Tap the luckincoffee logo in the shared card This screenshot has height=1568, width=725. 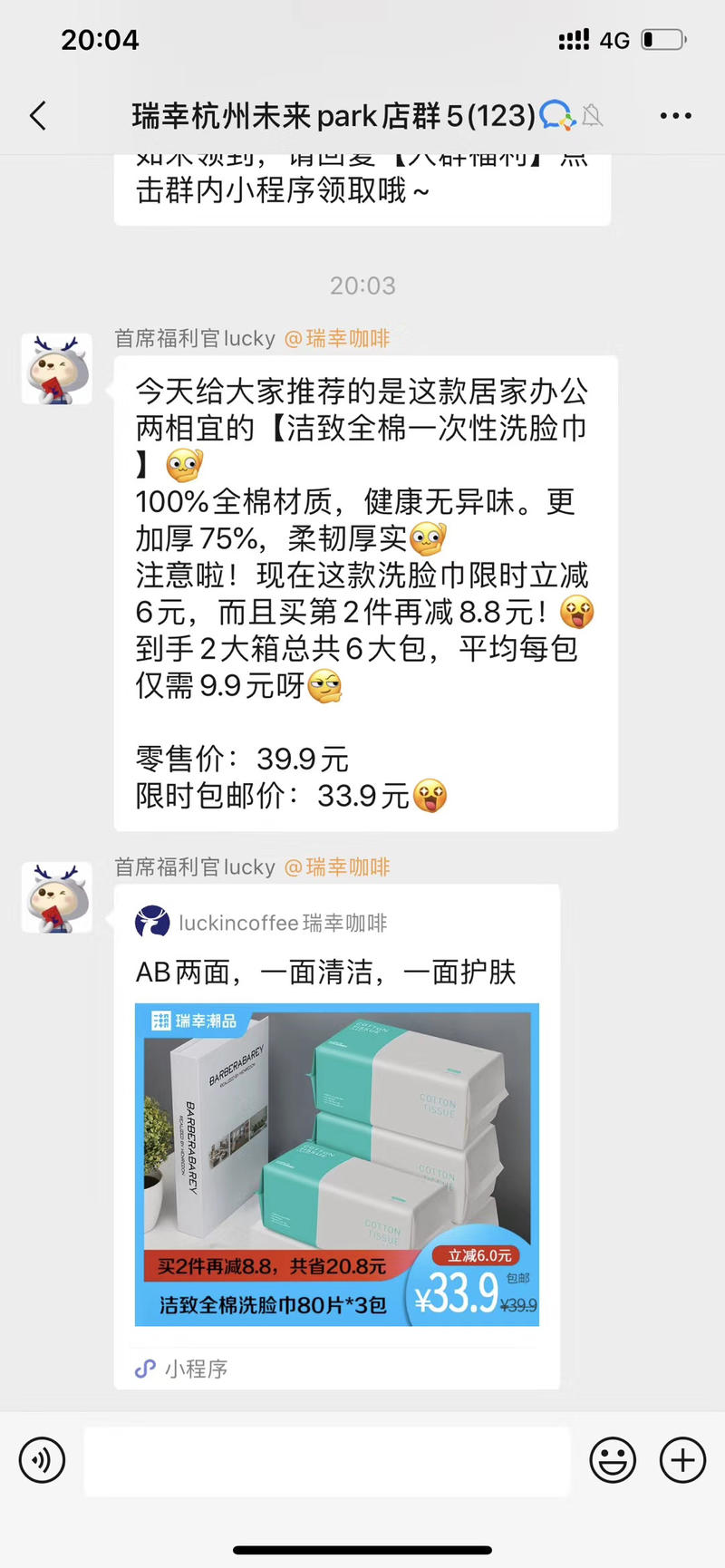[x=150, y=922]
